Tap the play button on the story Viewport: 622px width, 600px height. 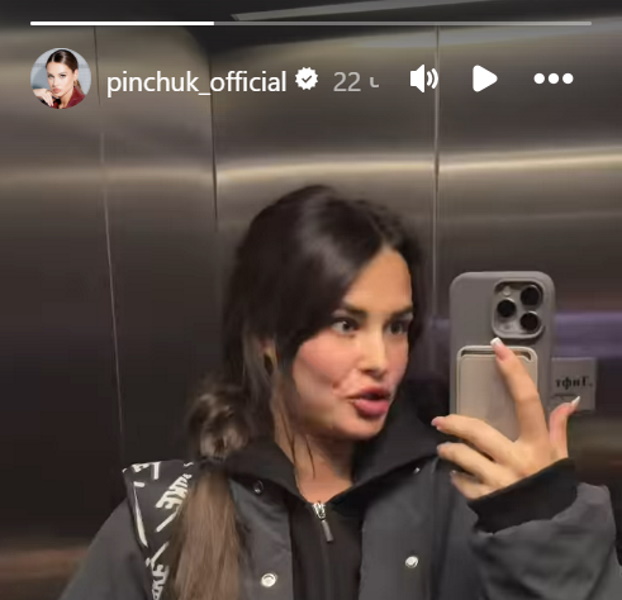[484, 79]
